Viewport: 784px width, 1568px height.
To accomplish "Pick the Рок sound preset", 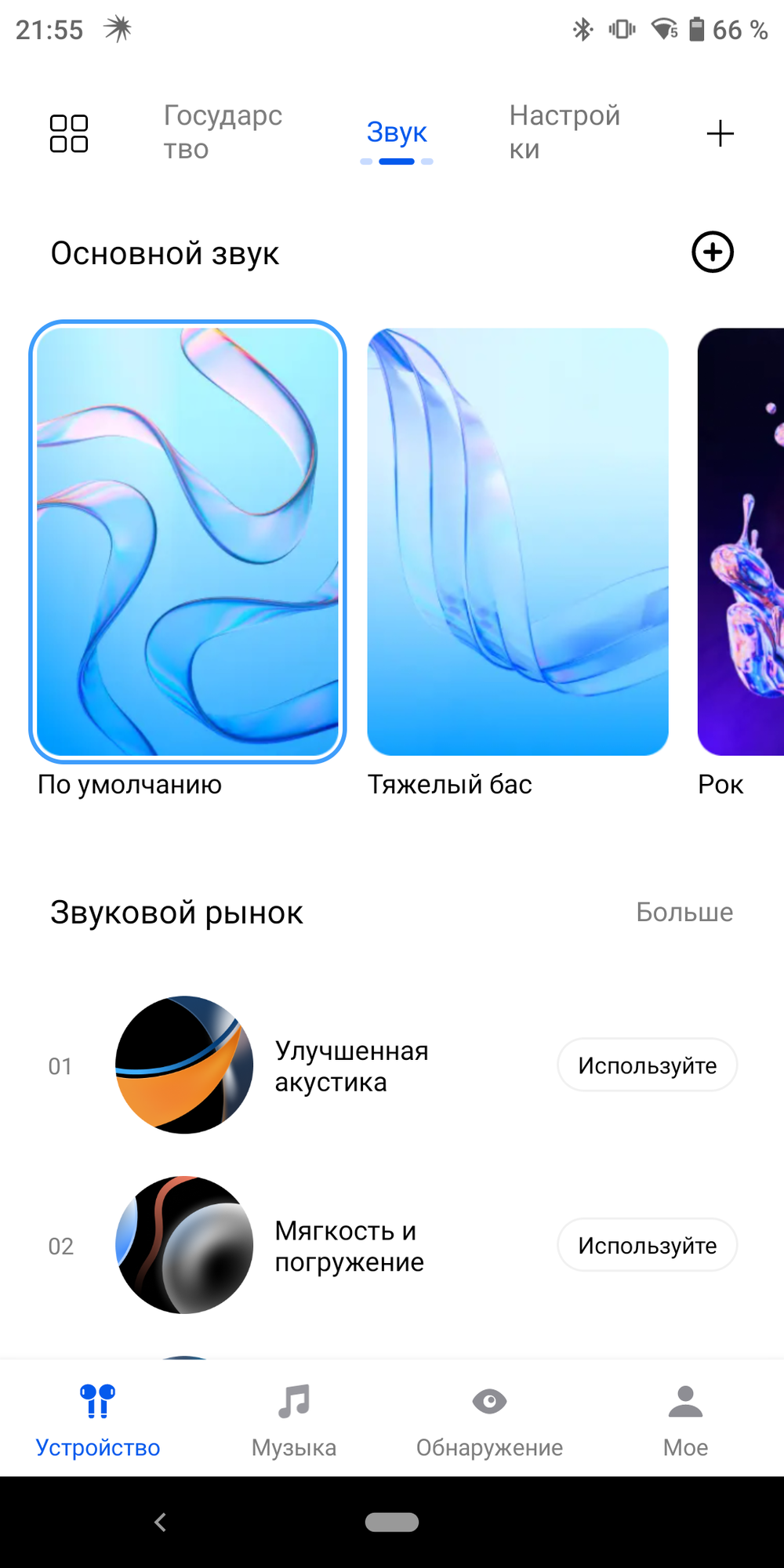I will [741, 541].
